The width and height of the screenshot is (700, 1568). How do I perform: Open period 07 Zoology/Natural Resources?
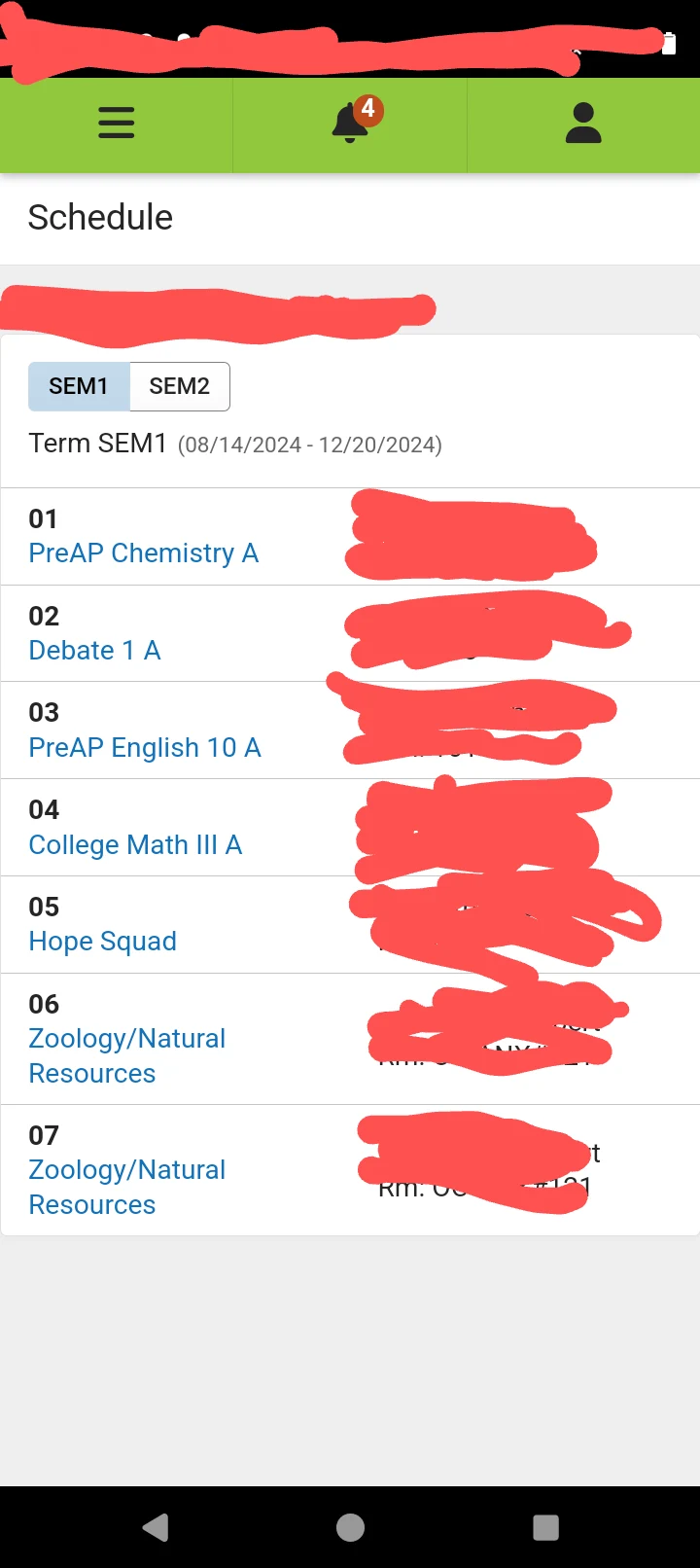(x=126, y=1187)
